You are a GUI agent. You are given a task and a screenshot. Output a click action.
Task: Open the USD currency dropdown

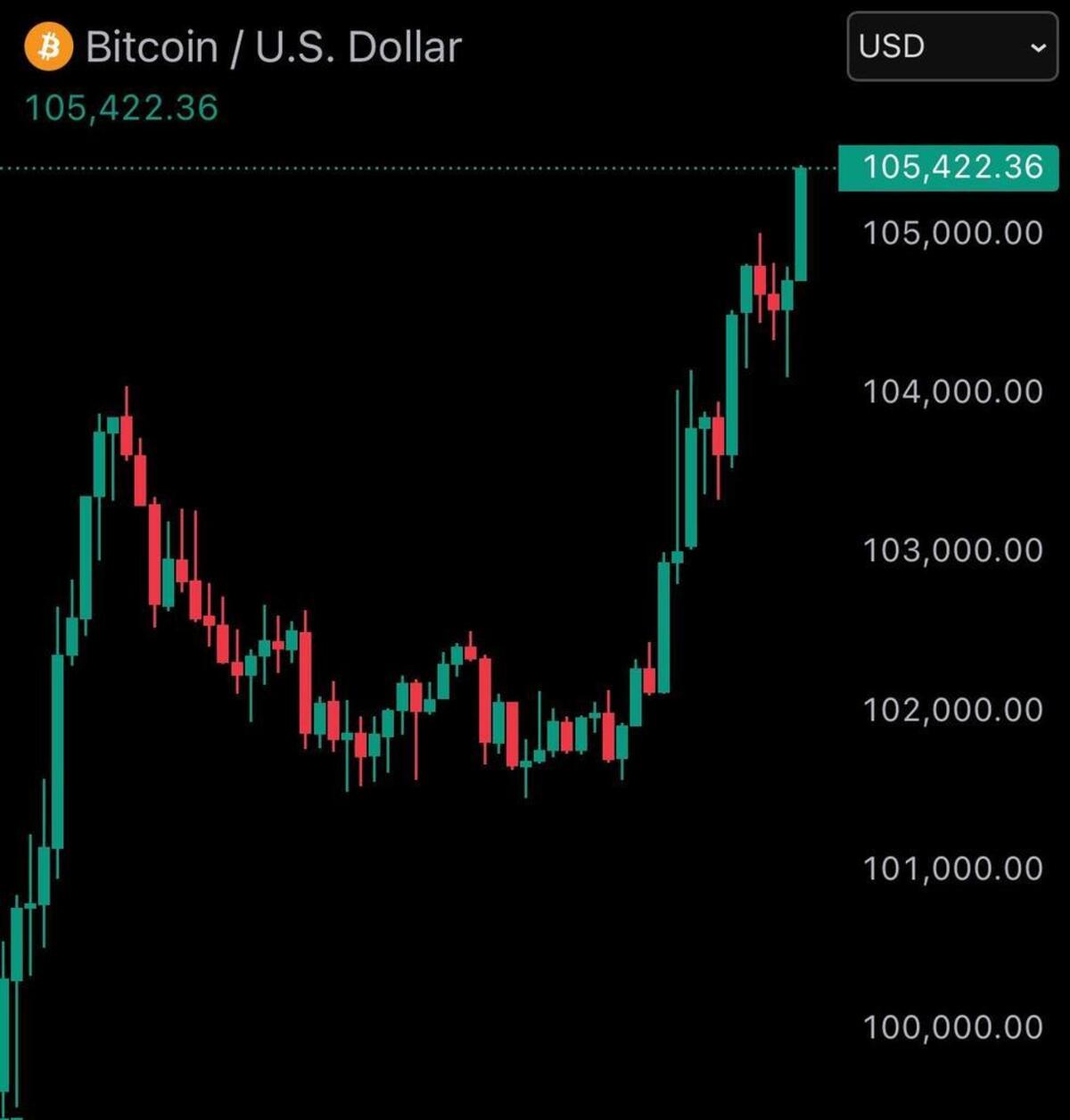click(x=951, y=46)
